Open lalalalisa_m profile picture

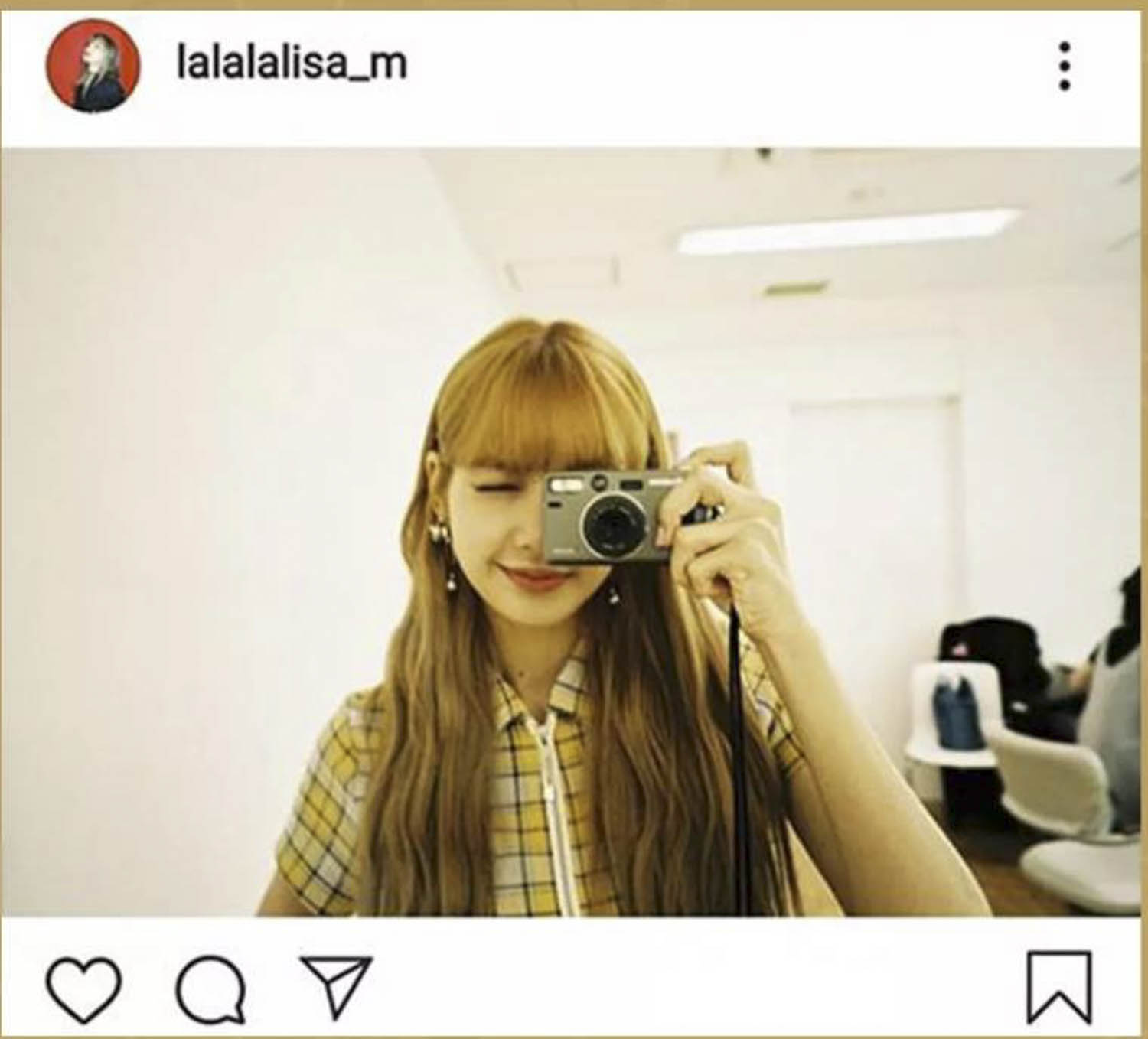(93, 66)
